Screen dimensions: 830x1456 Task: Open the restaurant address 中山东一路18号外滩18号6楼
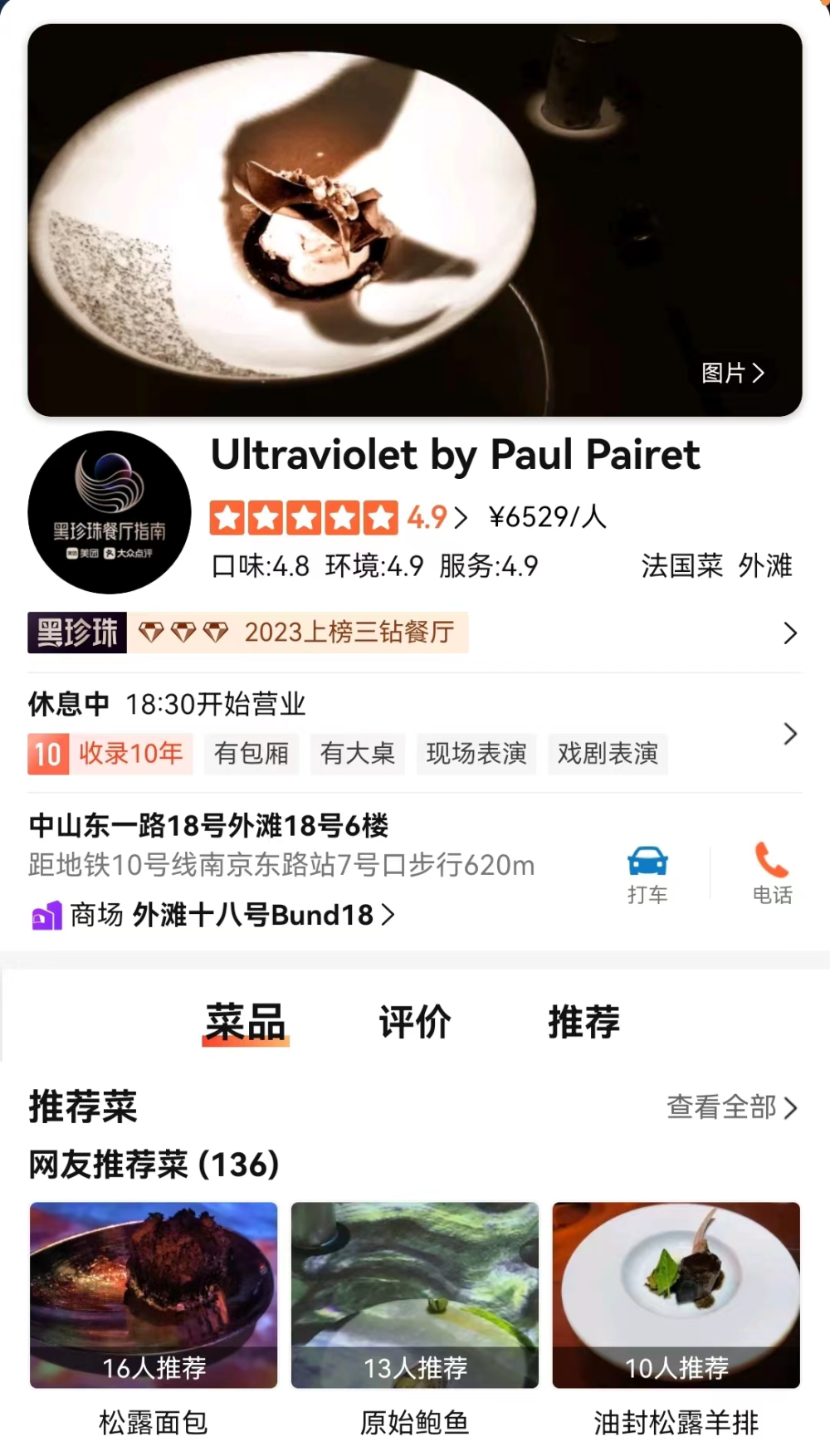[209, 826]
